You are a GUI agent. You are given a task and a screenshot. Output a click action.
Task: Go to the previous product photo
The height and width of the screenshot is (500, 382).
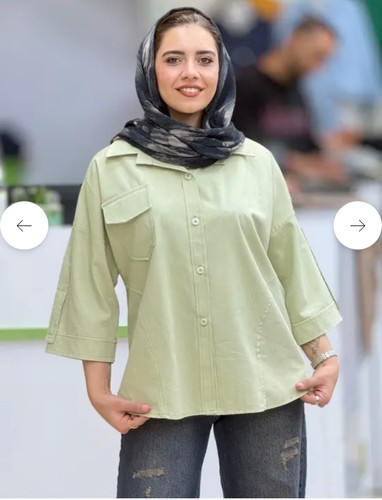click(x=24, y=226)
